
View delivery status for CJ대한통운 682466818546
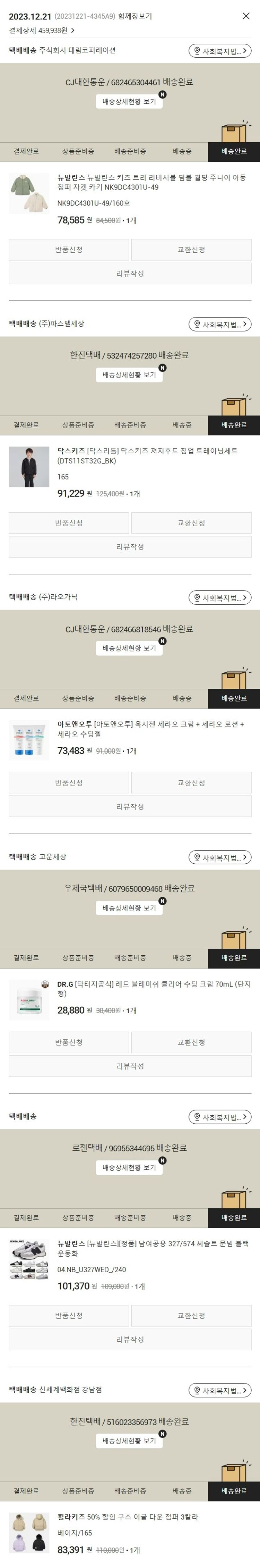pos(129,648)
